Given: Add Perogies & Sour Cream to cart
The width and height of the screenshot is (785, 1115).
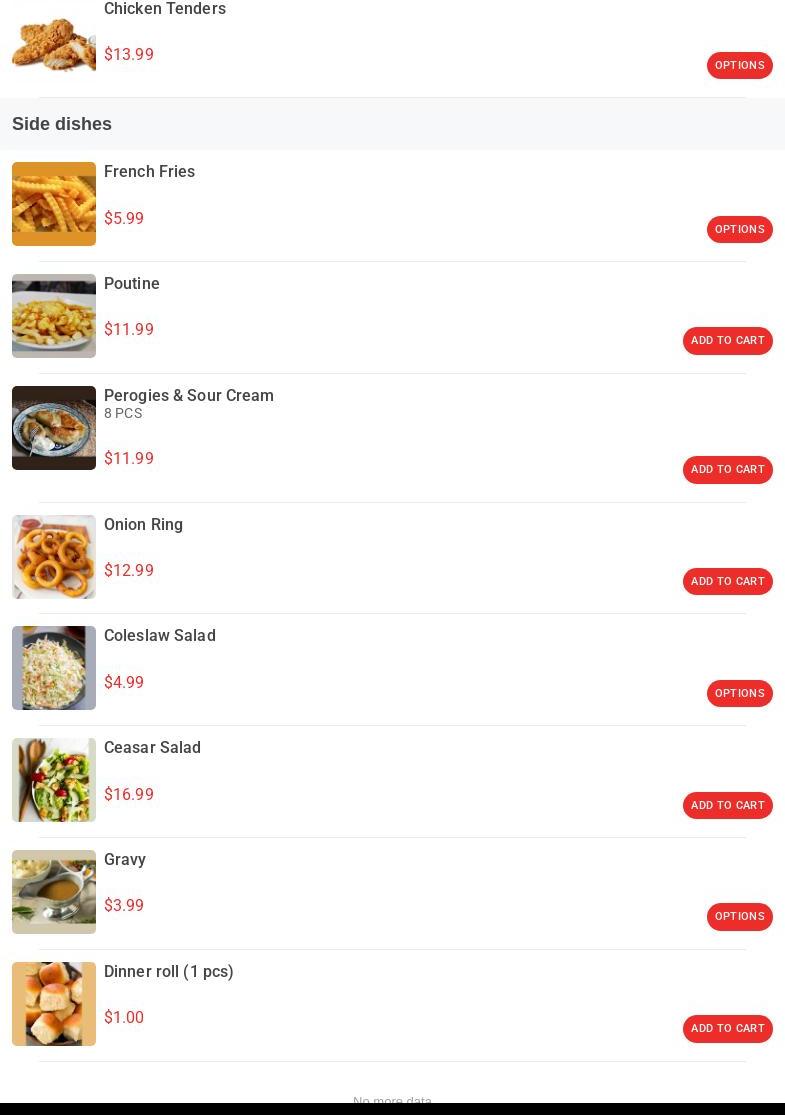Looking at the screenshot, I should coord(727,470).
